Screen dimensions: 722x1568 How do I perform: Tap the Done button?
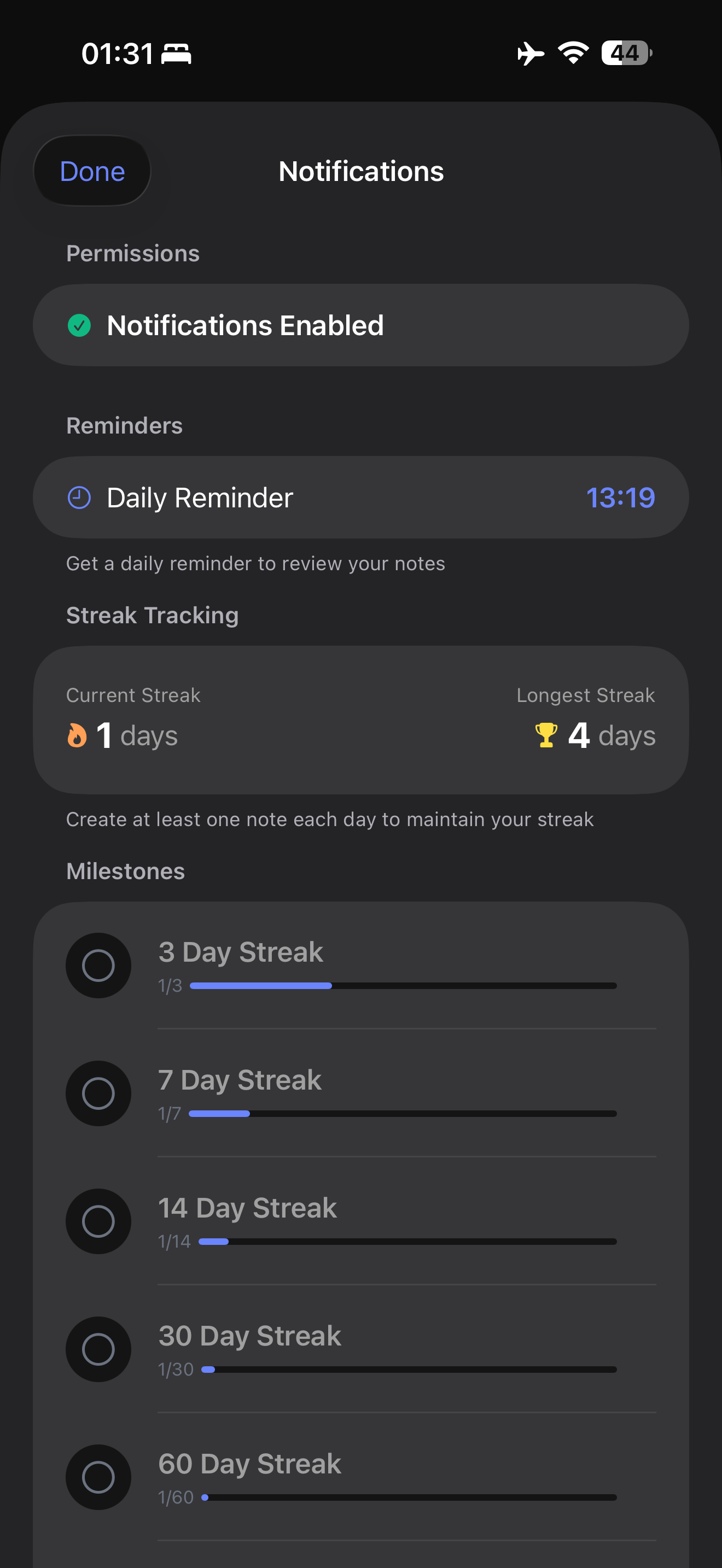click(91, 171)
